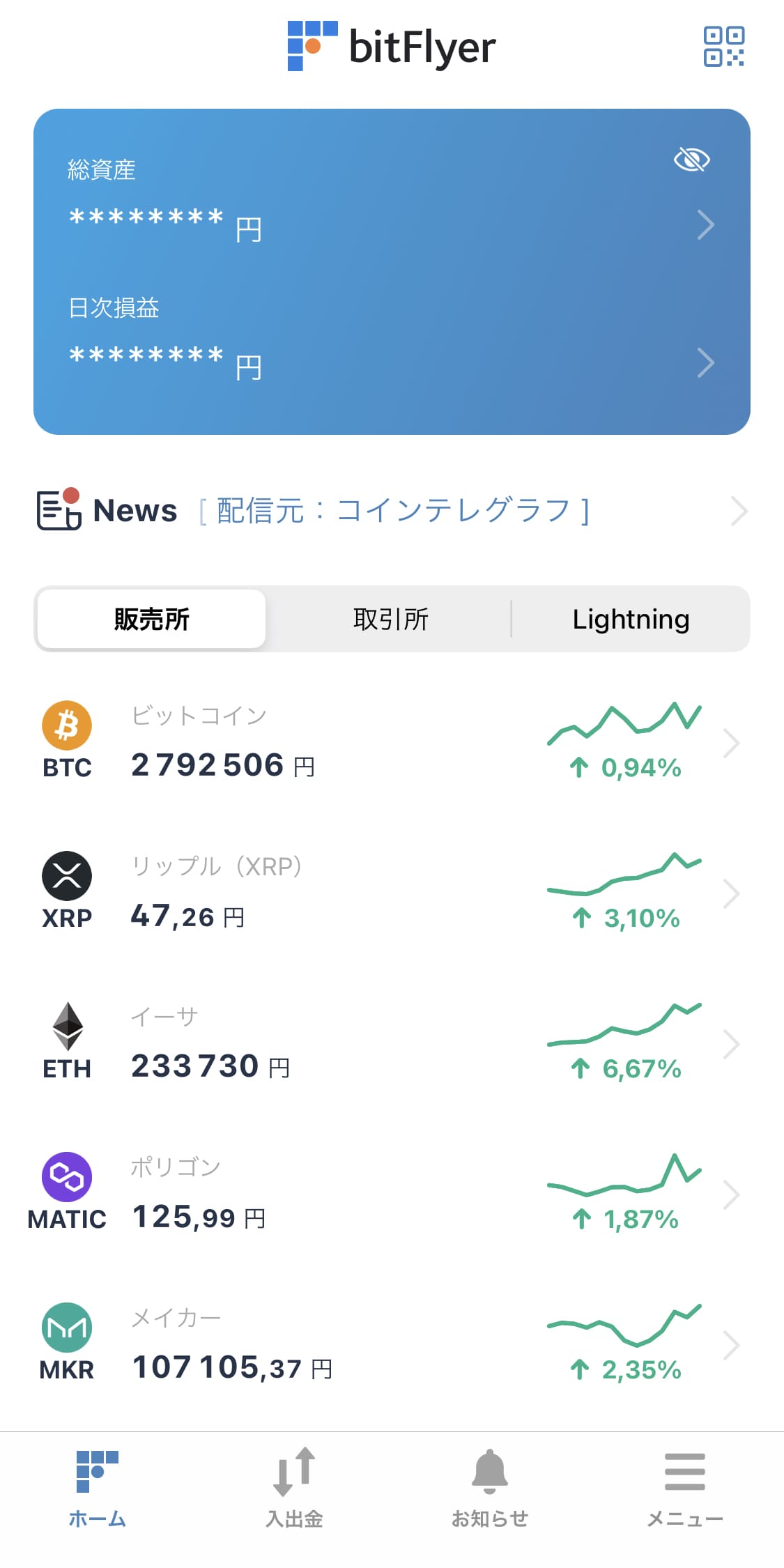784x1568 pixels.
Task: Open the BTC Bitcoin row
Action: point(392,742)
